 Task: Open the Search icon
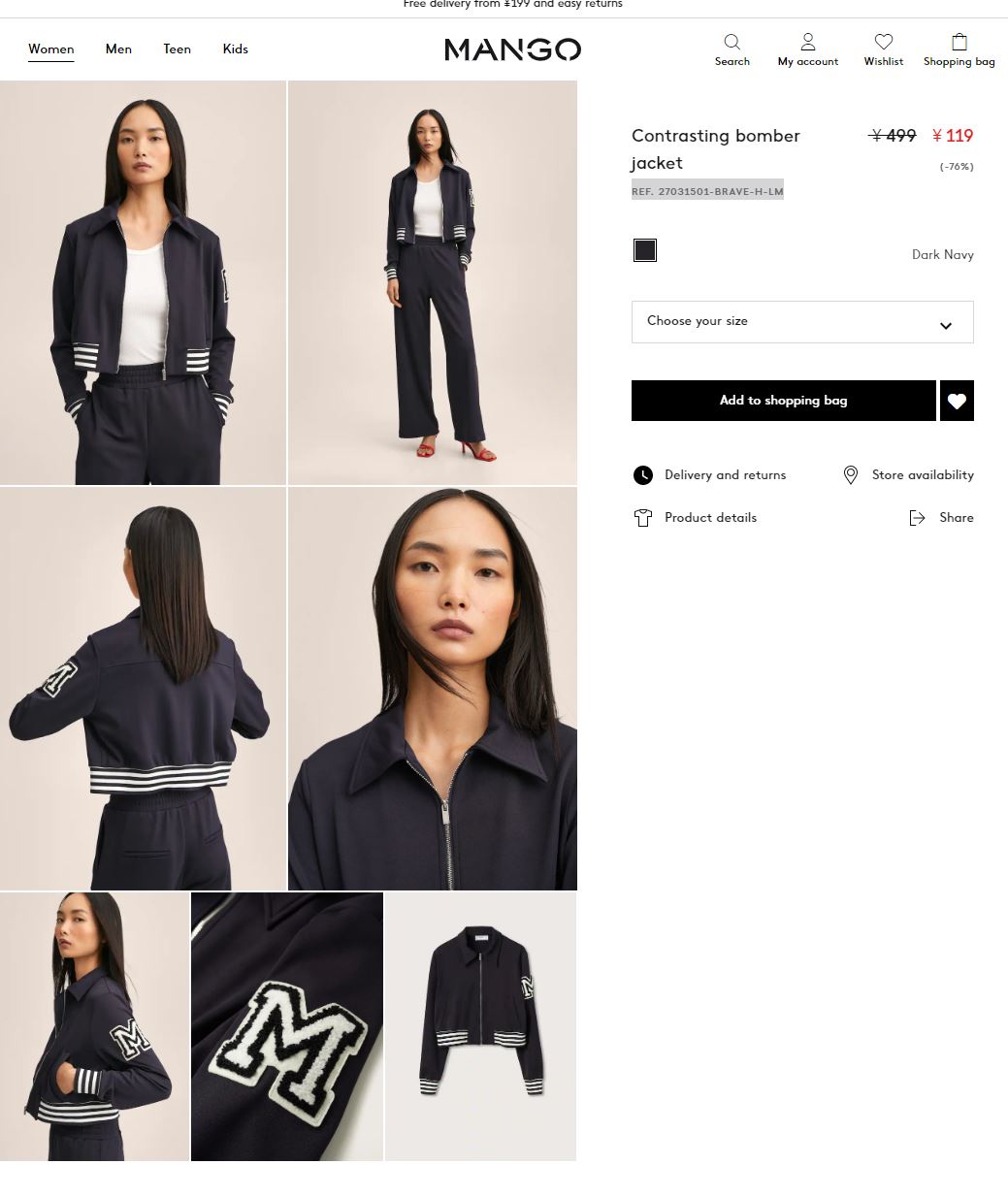pyautogui.click(x=732, y=49)
